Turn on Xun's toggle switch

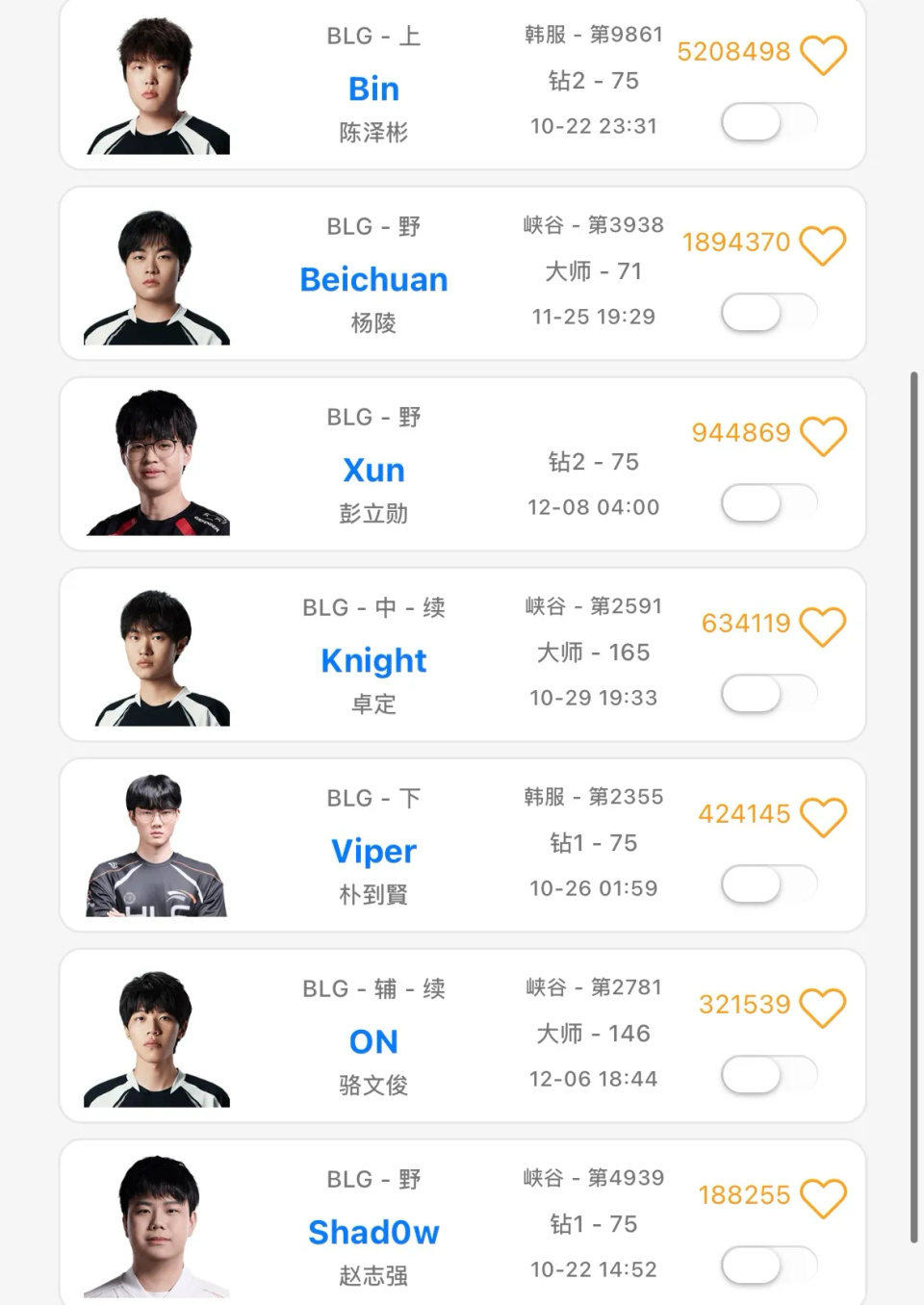[x=768, y=503]
